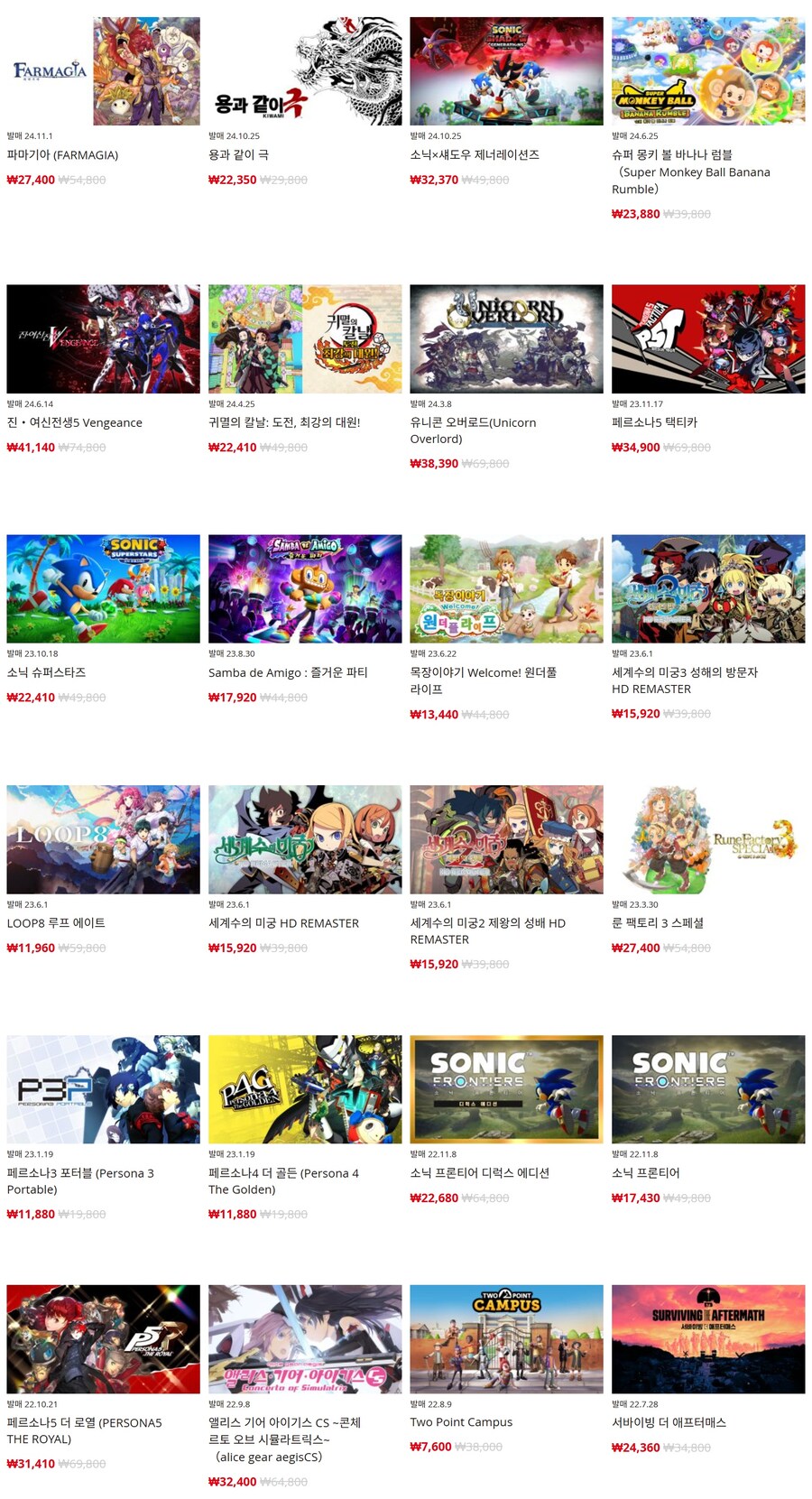The width and height of the screenshot is (812, 1499).
Task: Open the 용과 같이 극 product
Action: tap(305, 71)
